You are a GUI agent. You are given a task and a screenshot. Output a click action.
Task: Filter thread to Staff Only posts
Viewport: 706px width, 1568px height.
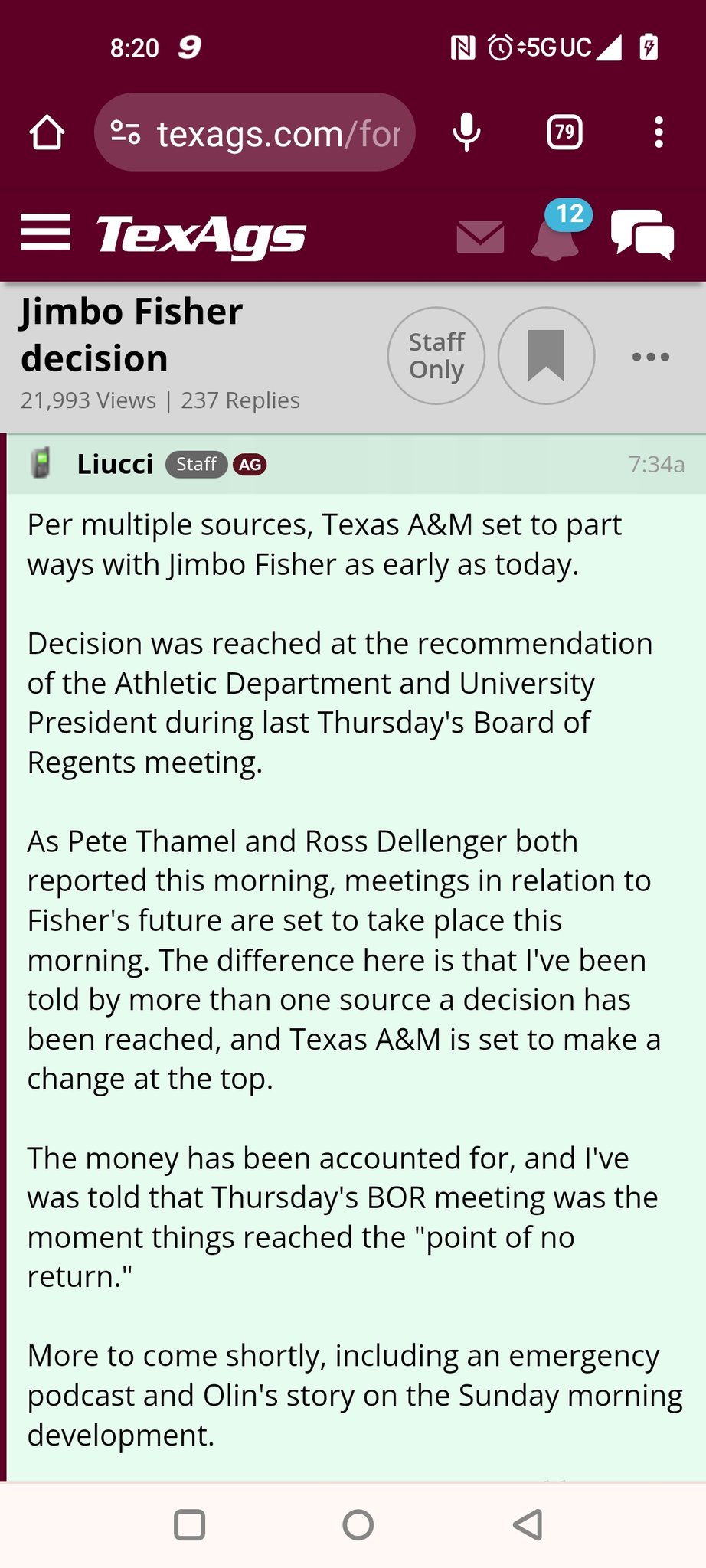click(436, 356)
